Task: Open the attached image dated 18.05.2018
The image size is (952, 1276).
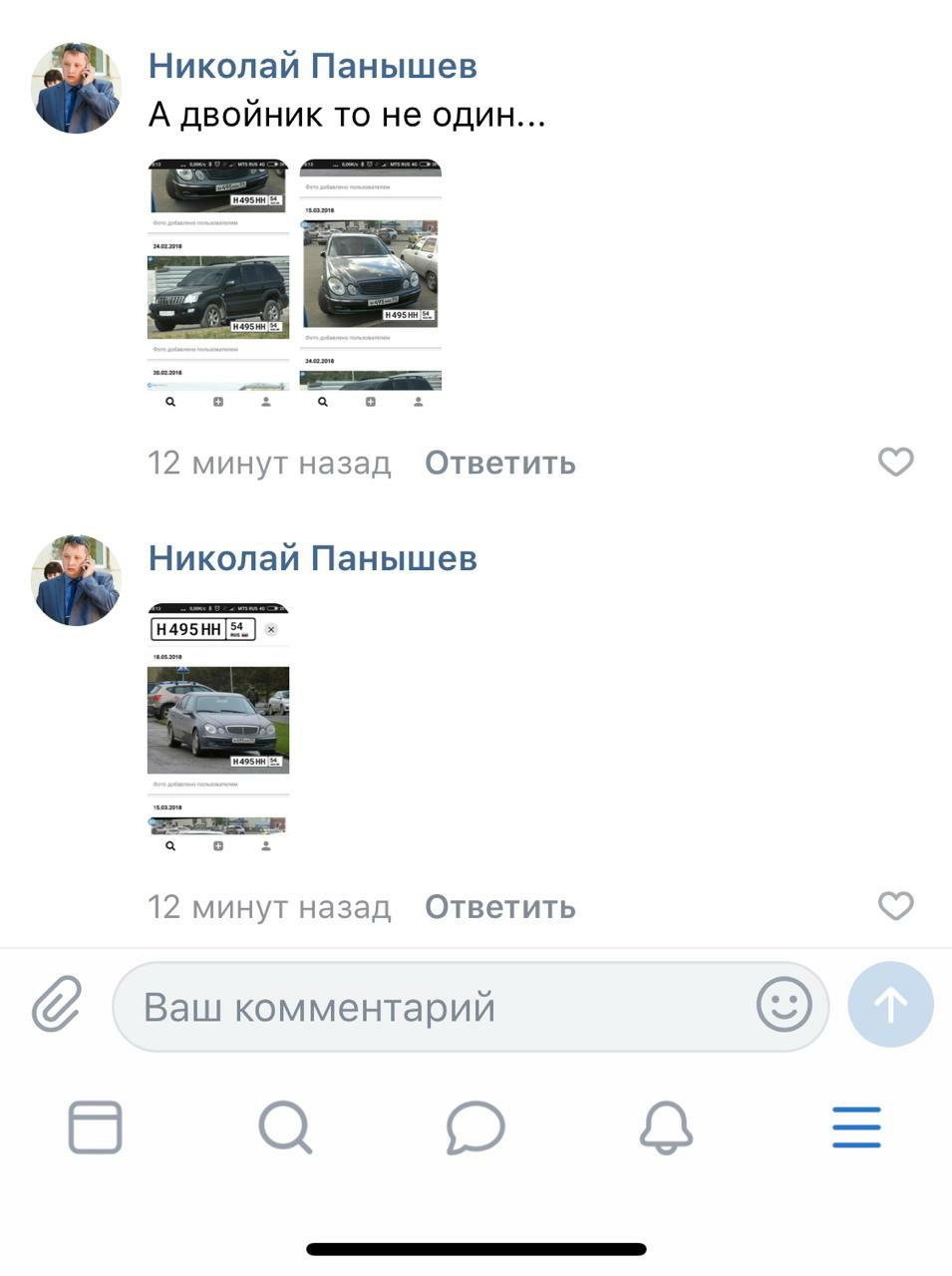Action: click(x=218, y=729)
